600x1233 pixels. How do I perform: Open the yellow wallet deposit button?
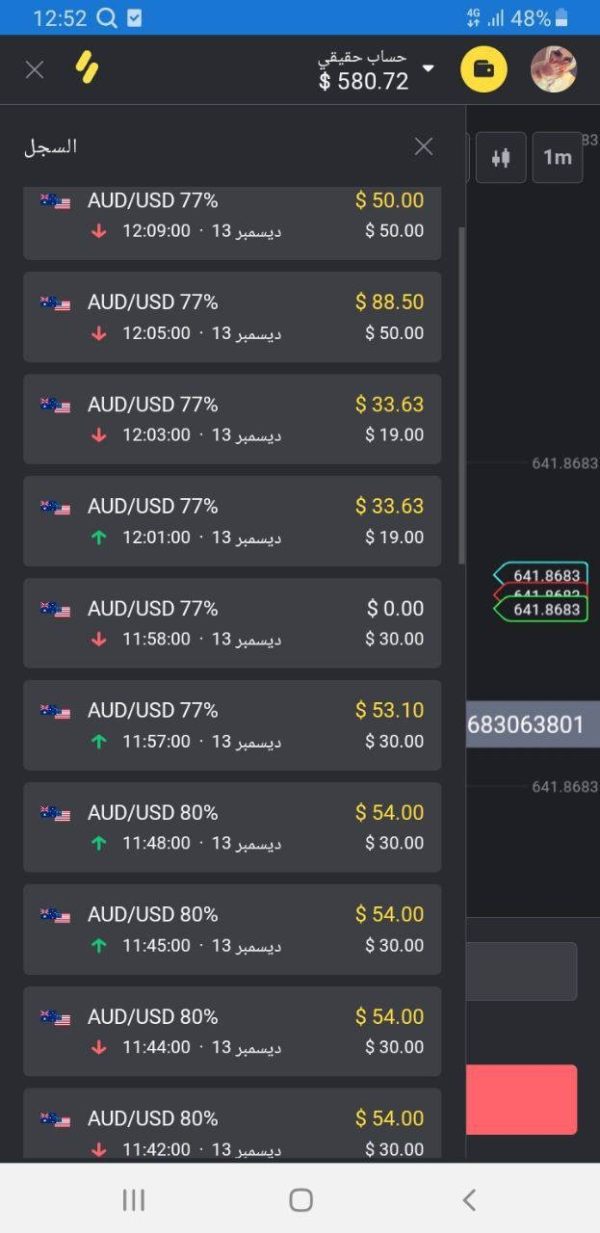click(484, 70)
